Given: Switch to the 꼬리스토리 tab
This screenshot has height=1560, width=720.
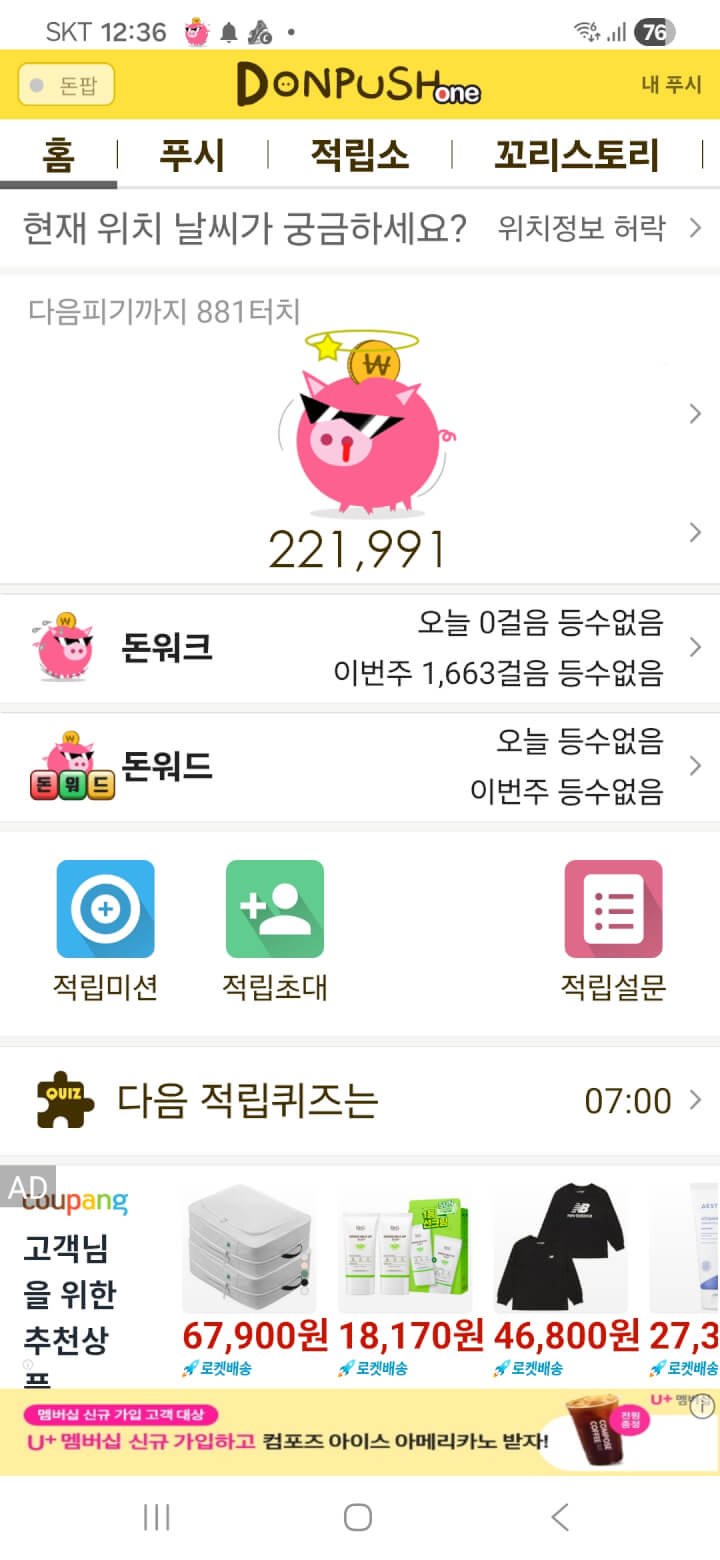Looking at the screenshot, I should tap(577, 156).
